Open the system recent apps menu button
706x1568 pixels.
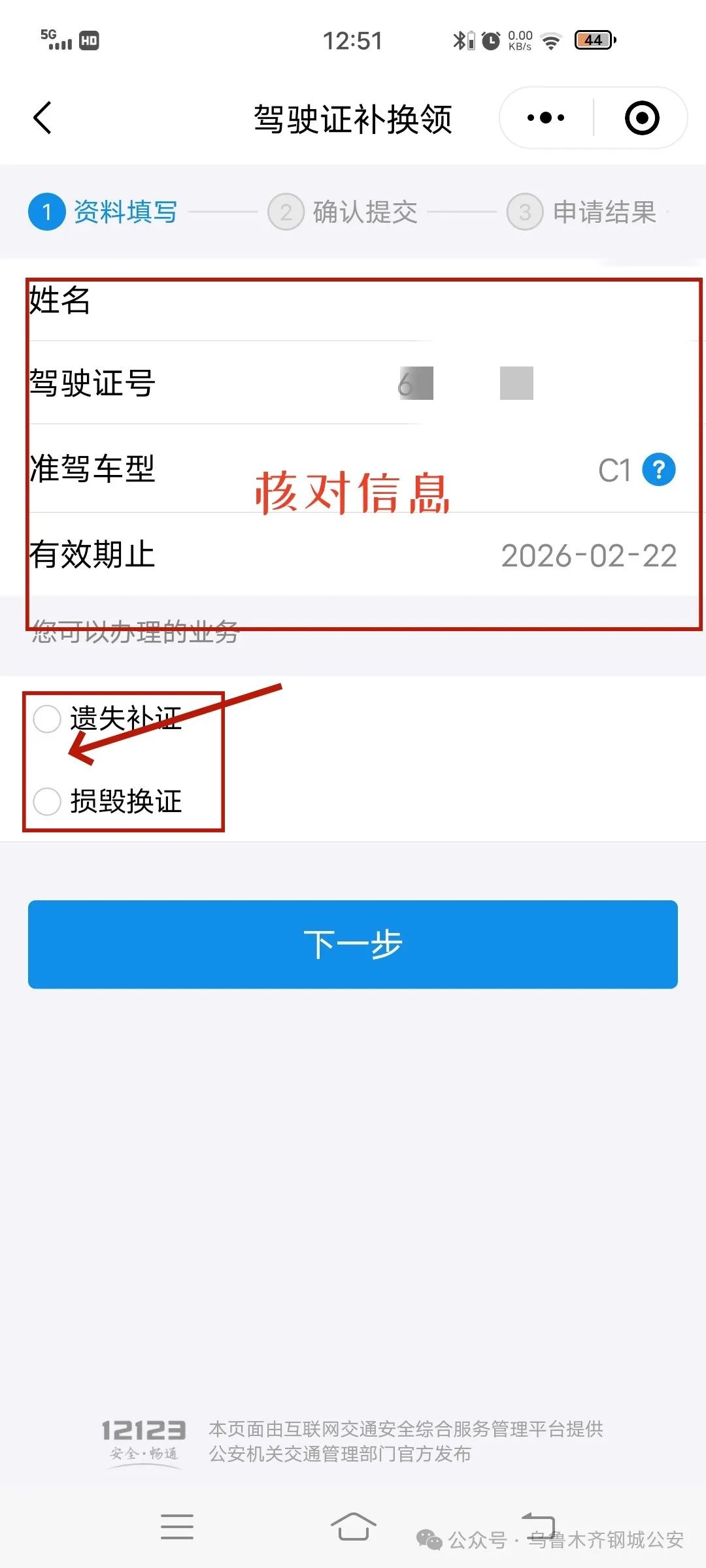177,1527
